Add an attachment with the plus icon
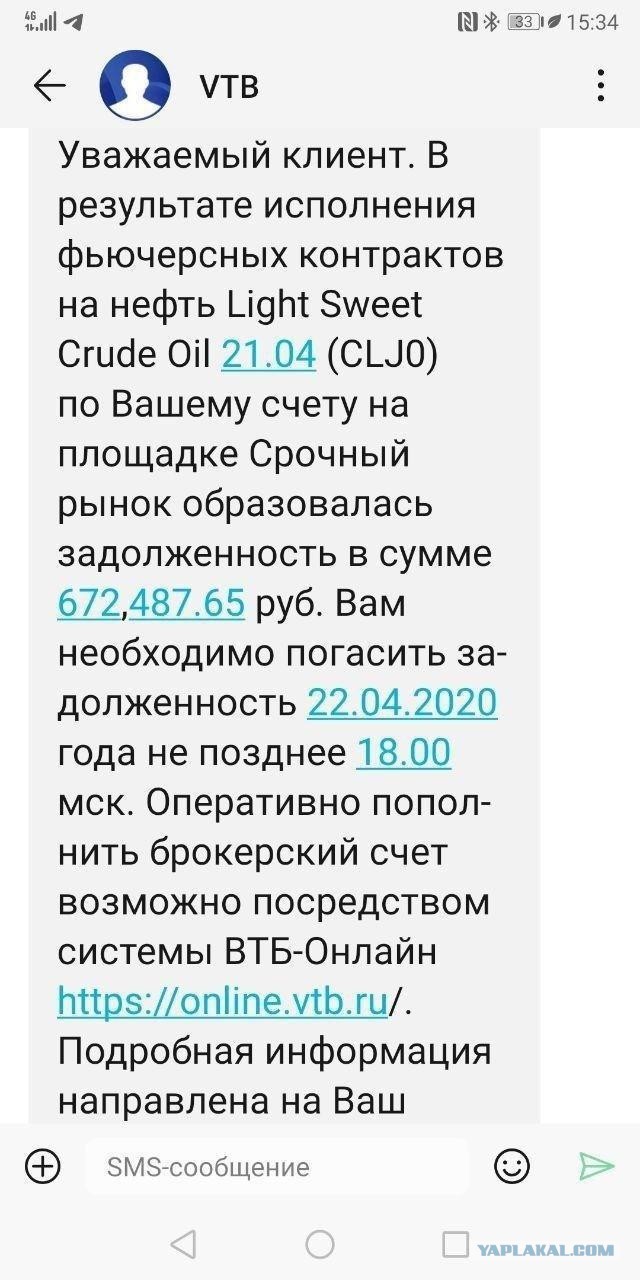 coord(43,1166)
